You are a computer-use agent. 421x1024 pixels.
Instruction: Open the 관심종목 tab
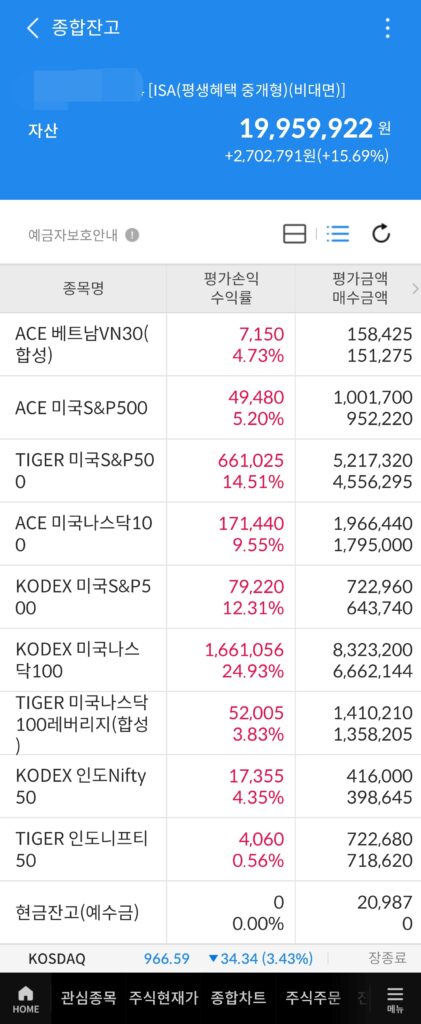tap(88, 998)
